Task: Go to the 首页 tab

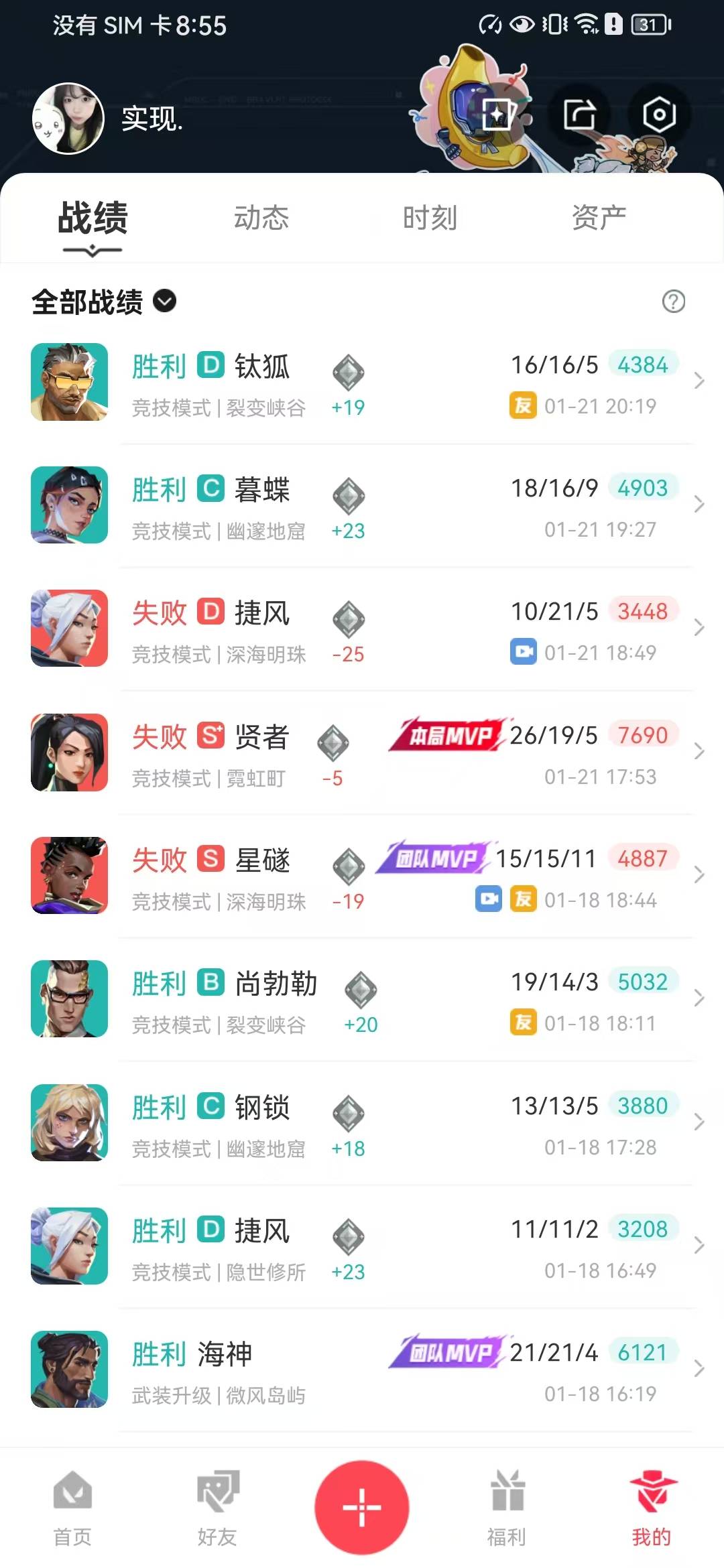Action: click(x=72, y=1509)
